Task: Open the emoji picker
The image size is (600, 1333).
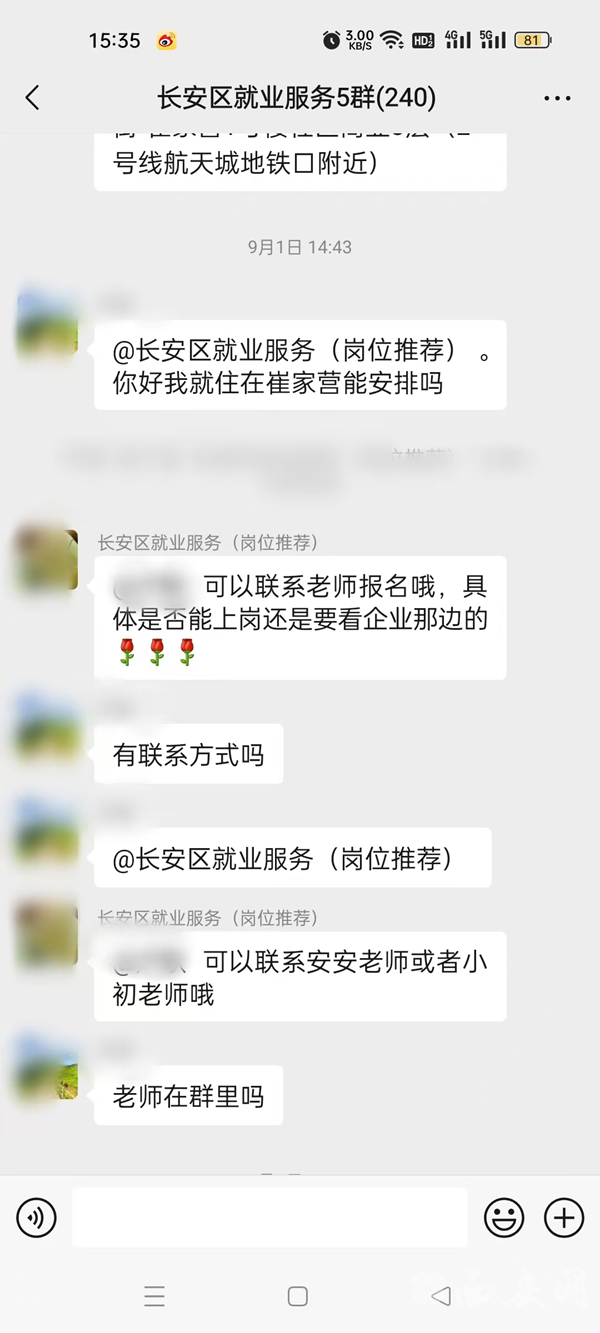Action: click(x=504, y=1218)
